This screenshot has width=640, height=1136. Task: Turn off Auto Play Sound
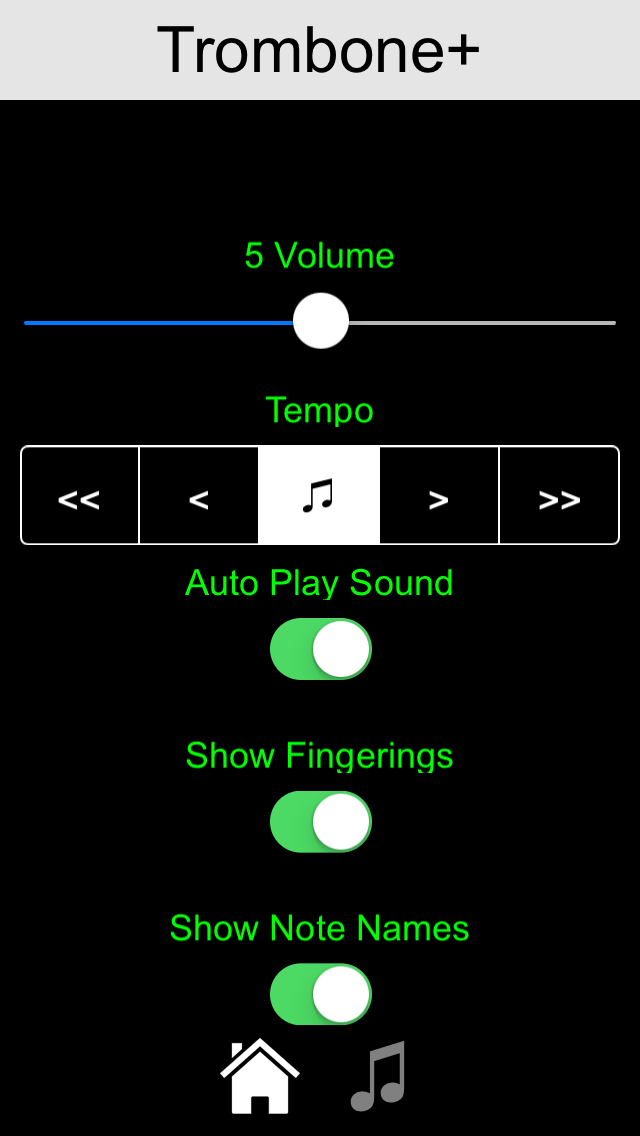pos(321,649)
